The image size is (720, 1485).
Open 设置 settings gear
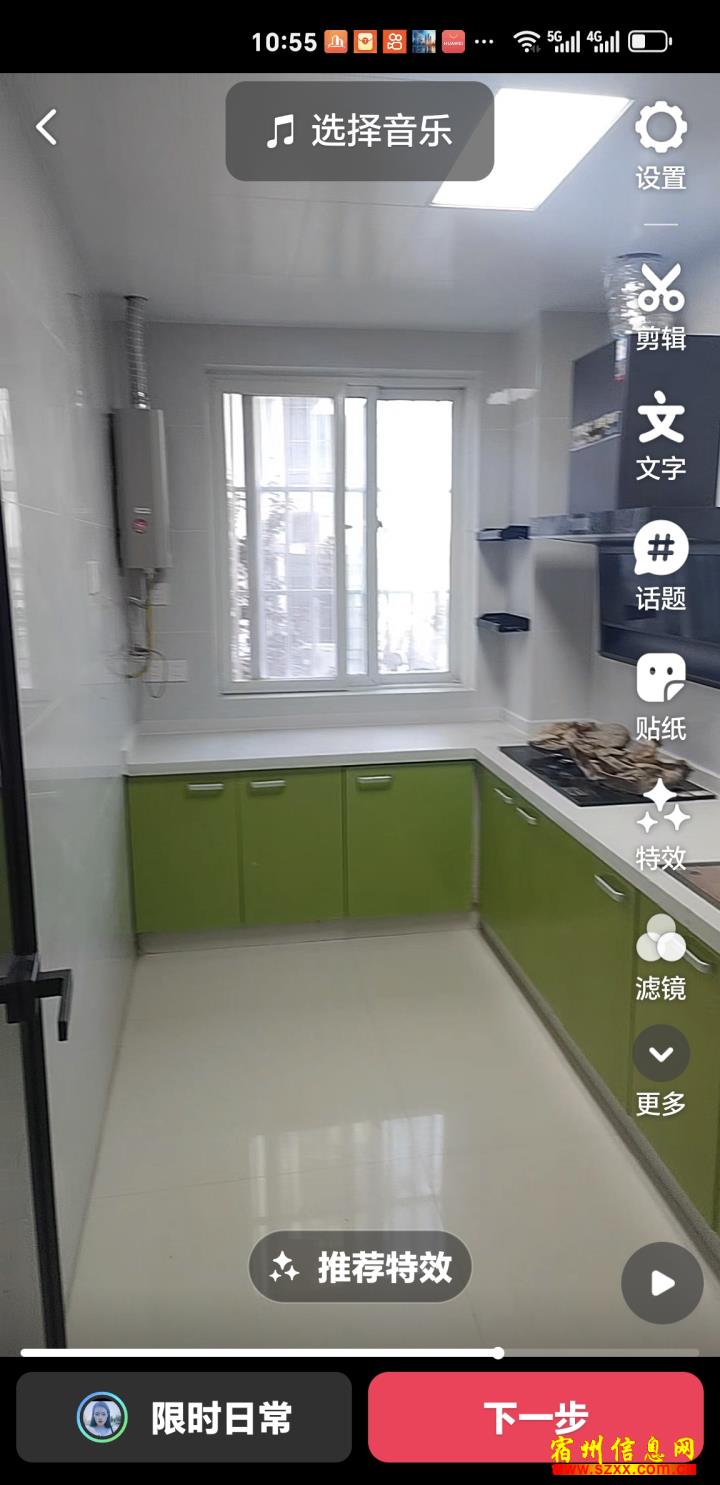click(661, 145)
